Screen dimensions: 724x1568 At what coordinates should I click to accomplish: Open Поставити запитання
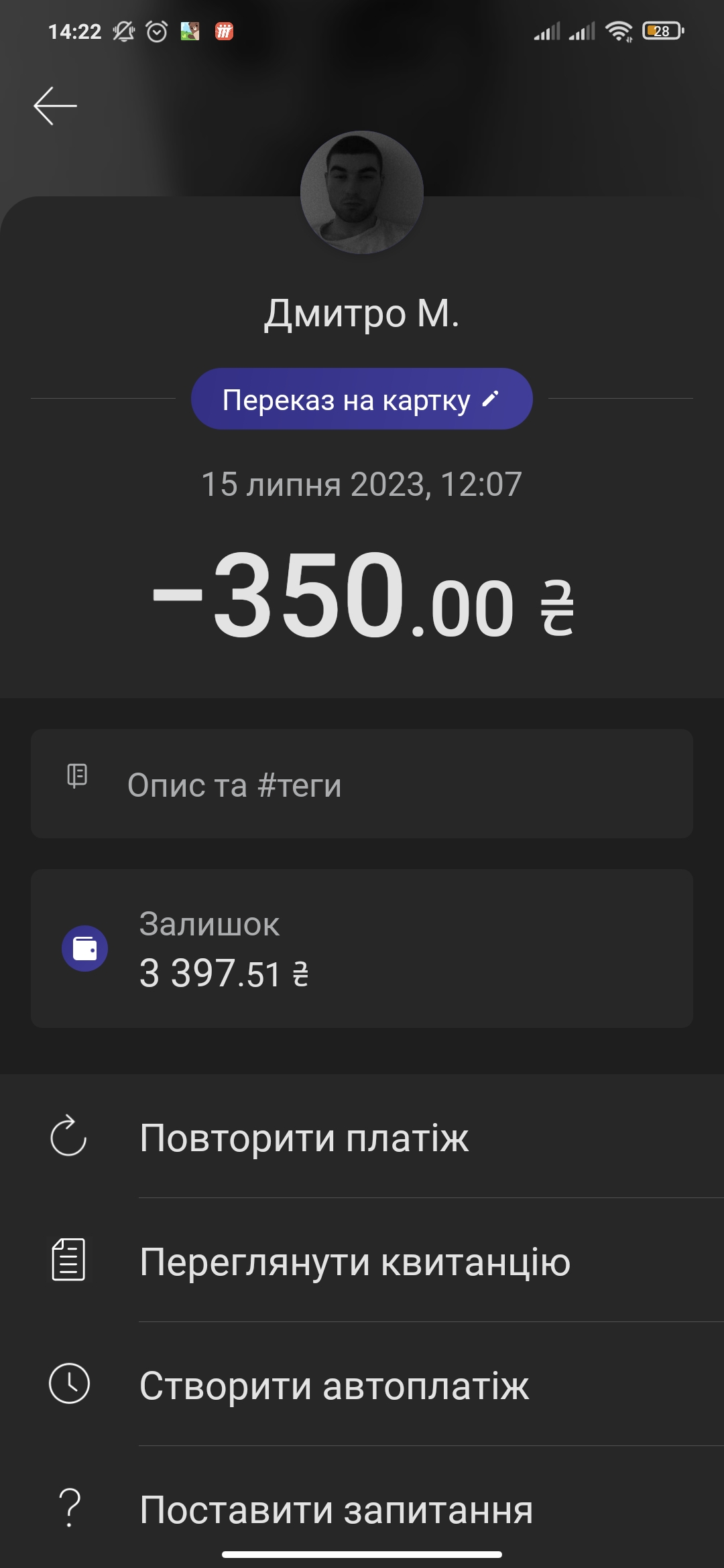(x=362, y=1508)
